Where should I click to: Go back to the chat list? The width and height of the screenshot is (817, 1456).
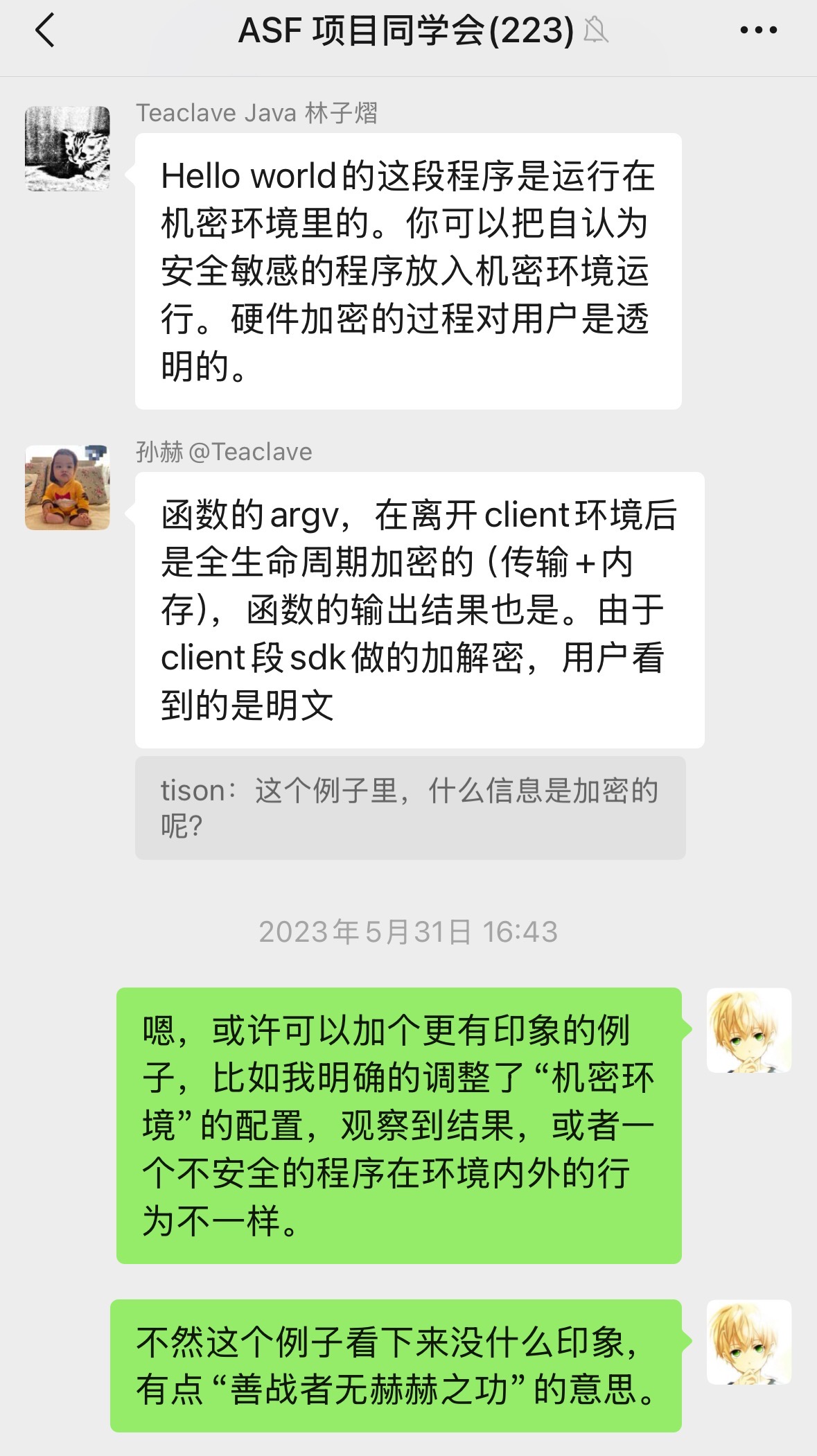(x=45, y=31)
